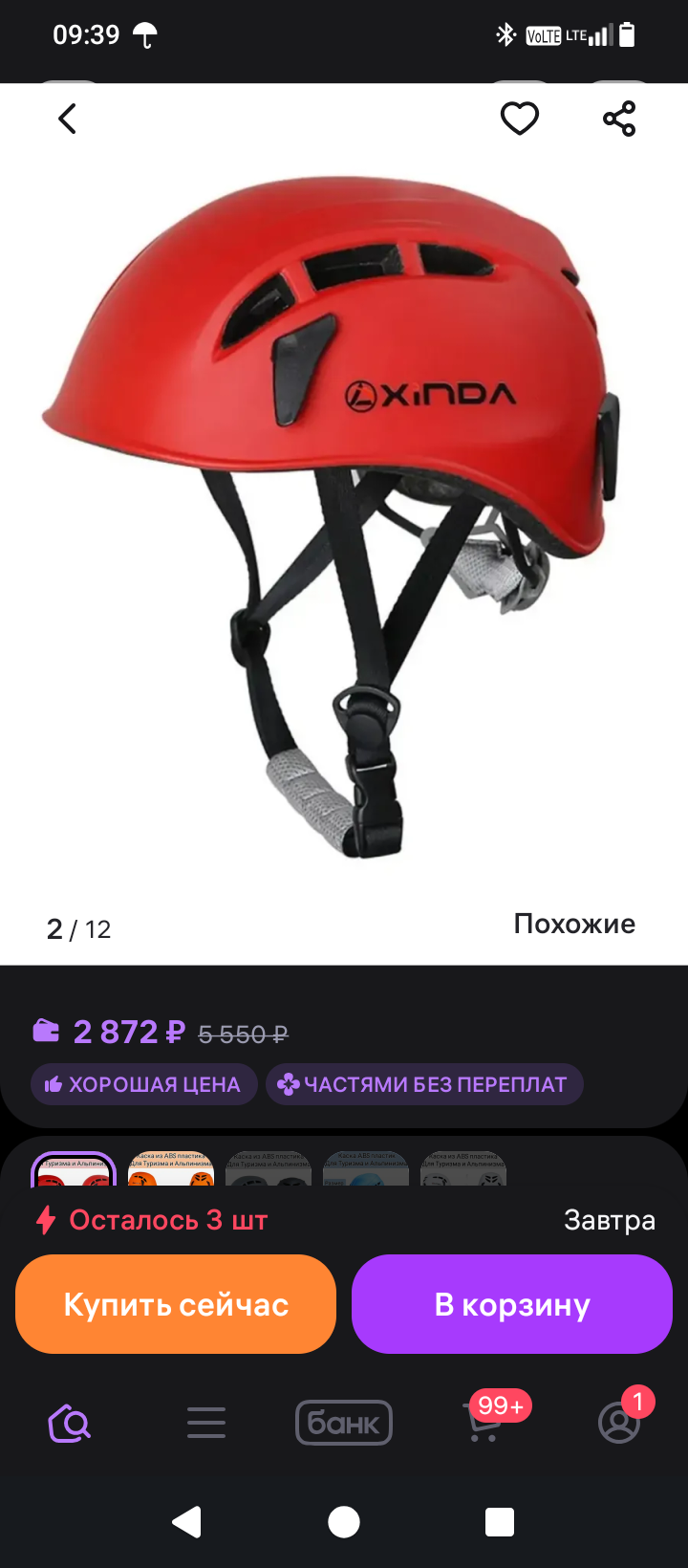Tap the wallet icon next to the price

pos(46,1031)
